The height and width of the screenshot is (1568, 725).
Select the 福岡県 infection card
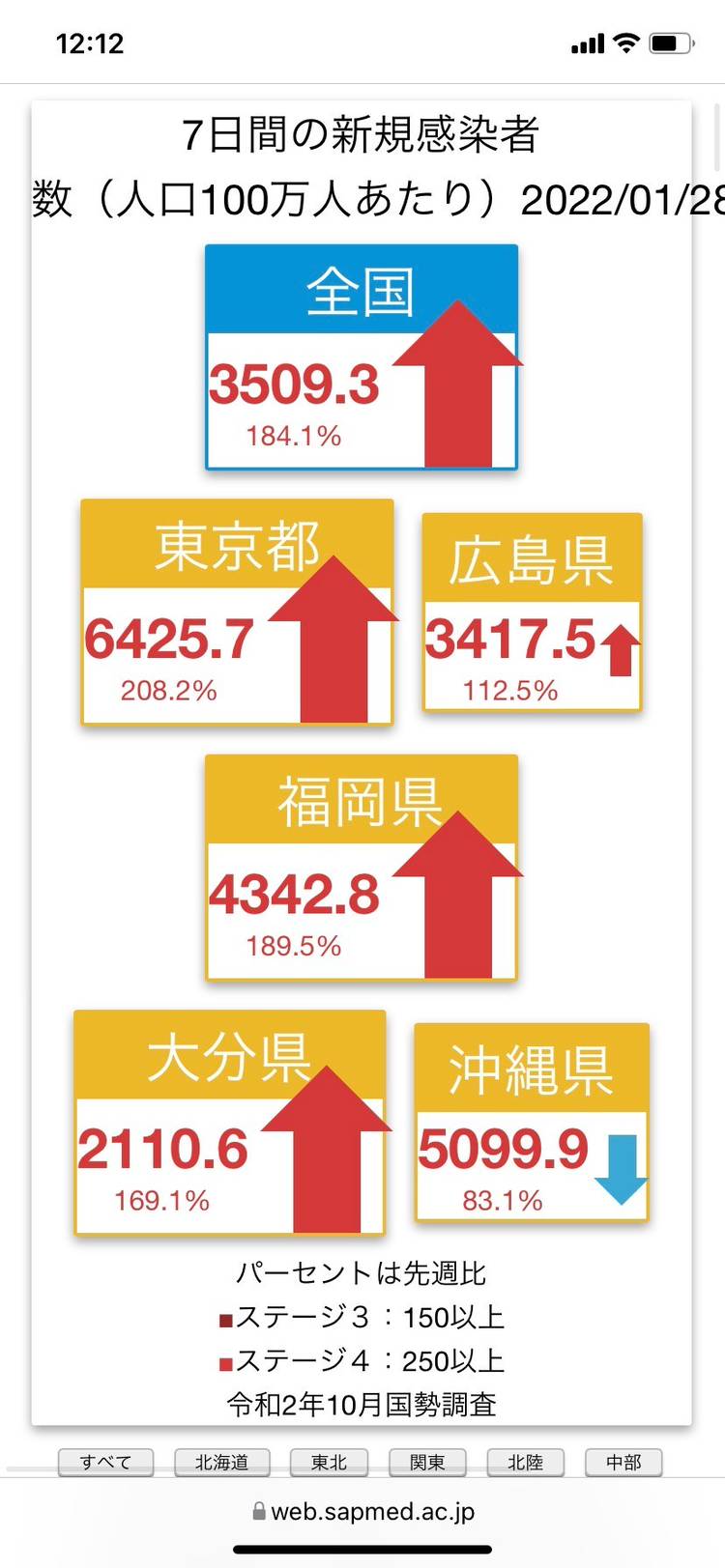[x=361, y=868]
